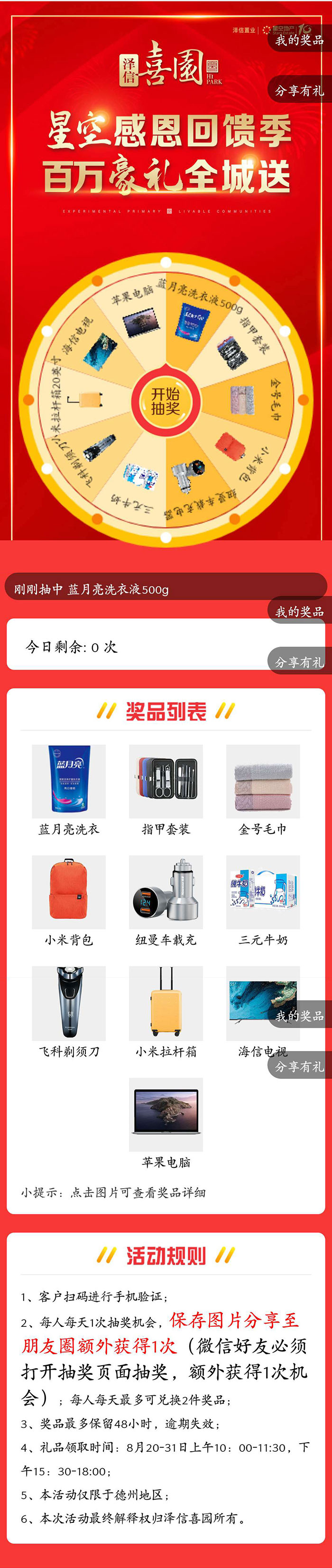Viewport: 332px width, 1568px height.
Task: Select the 三元牛奶 prize tile
Action: coord(263,892)
